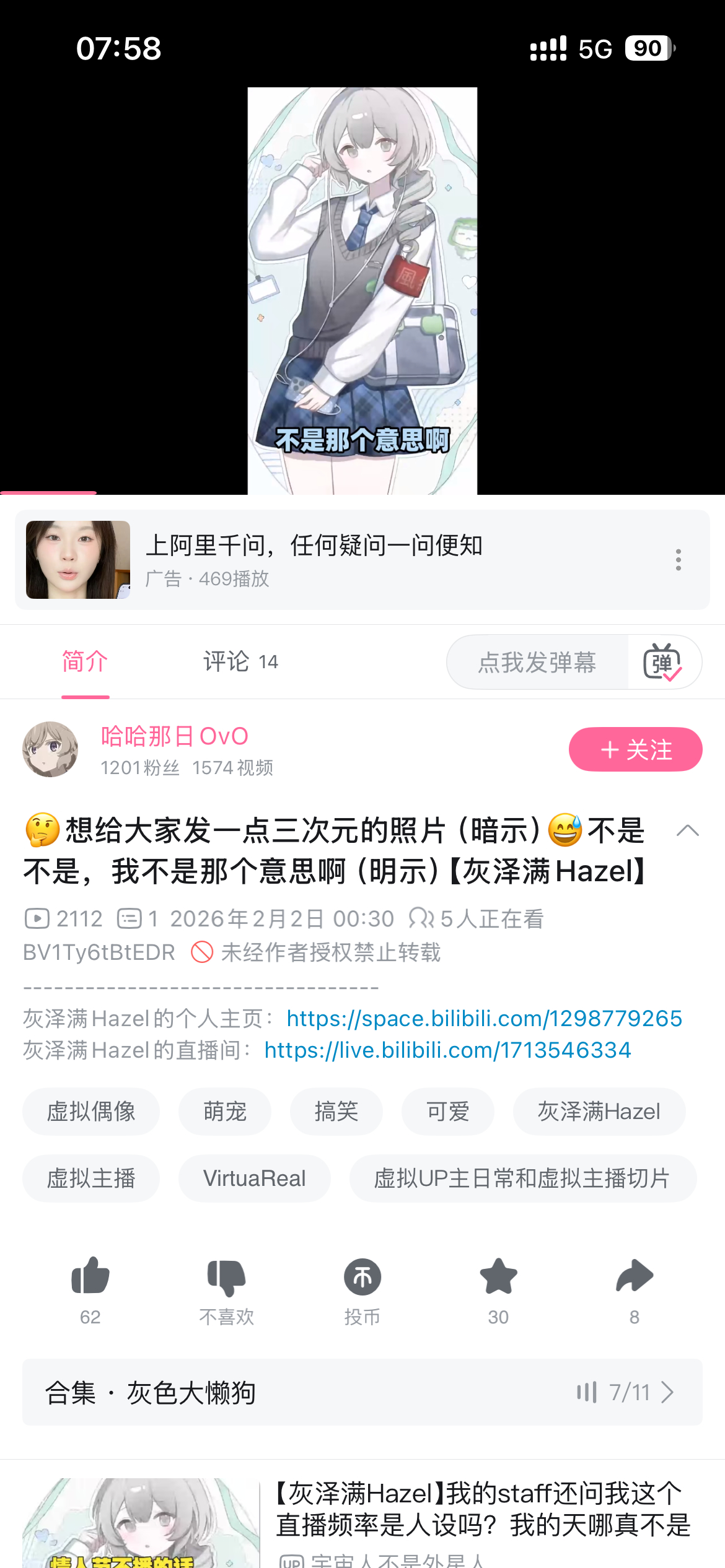Viewport: 725px width, 1568px height.
Task: Select the 虚拟偶像 tag
Action: [x=91, y=1112]
